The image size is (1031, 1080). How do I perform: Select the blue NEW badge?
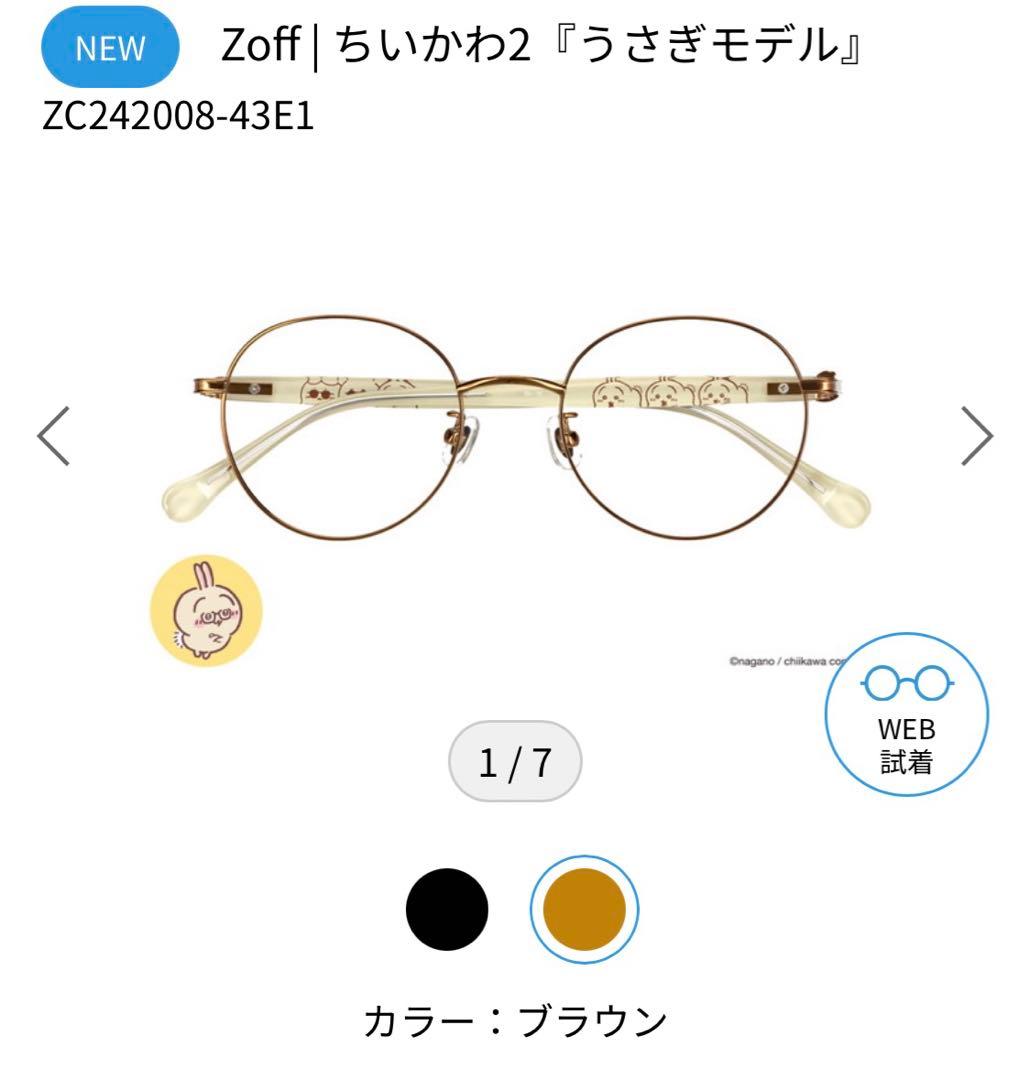pos(108,47)
